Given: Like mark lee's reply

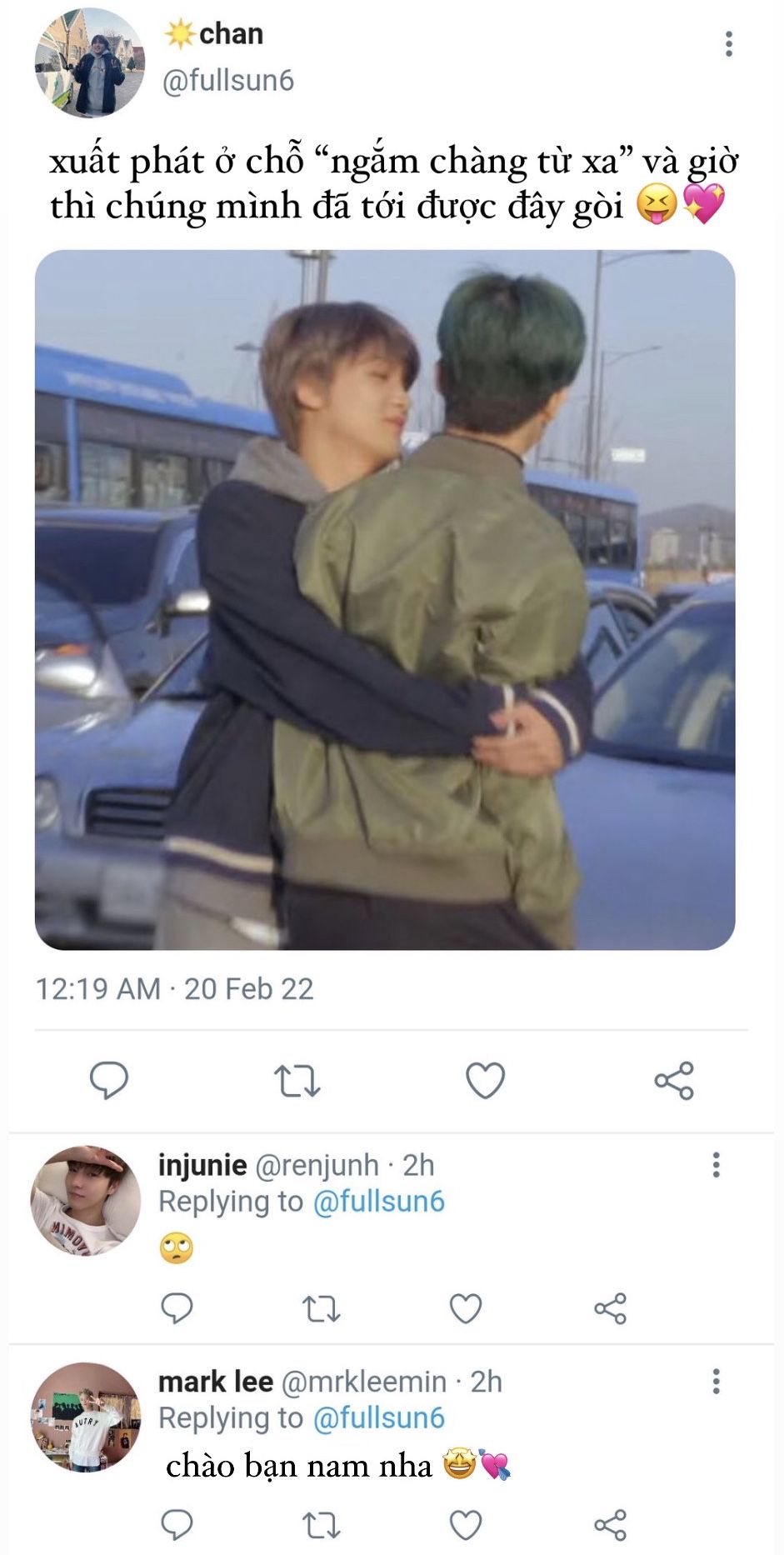Looking at the screenshot, I should coord(466,1525).
